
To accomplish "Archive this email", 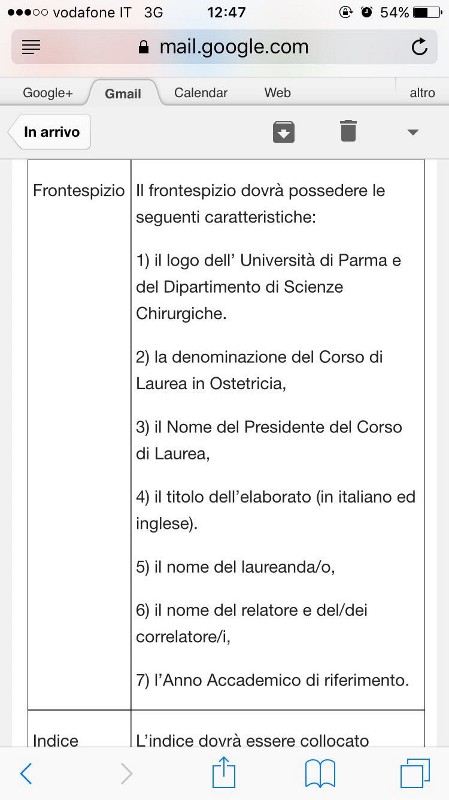I will coord(284,132).
